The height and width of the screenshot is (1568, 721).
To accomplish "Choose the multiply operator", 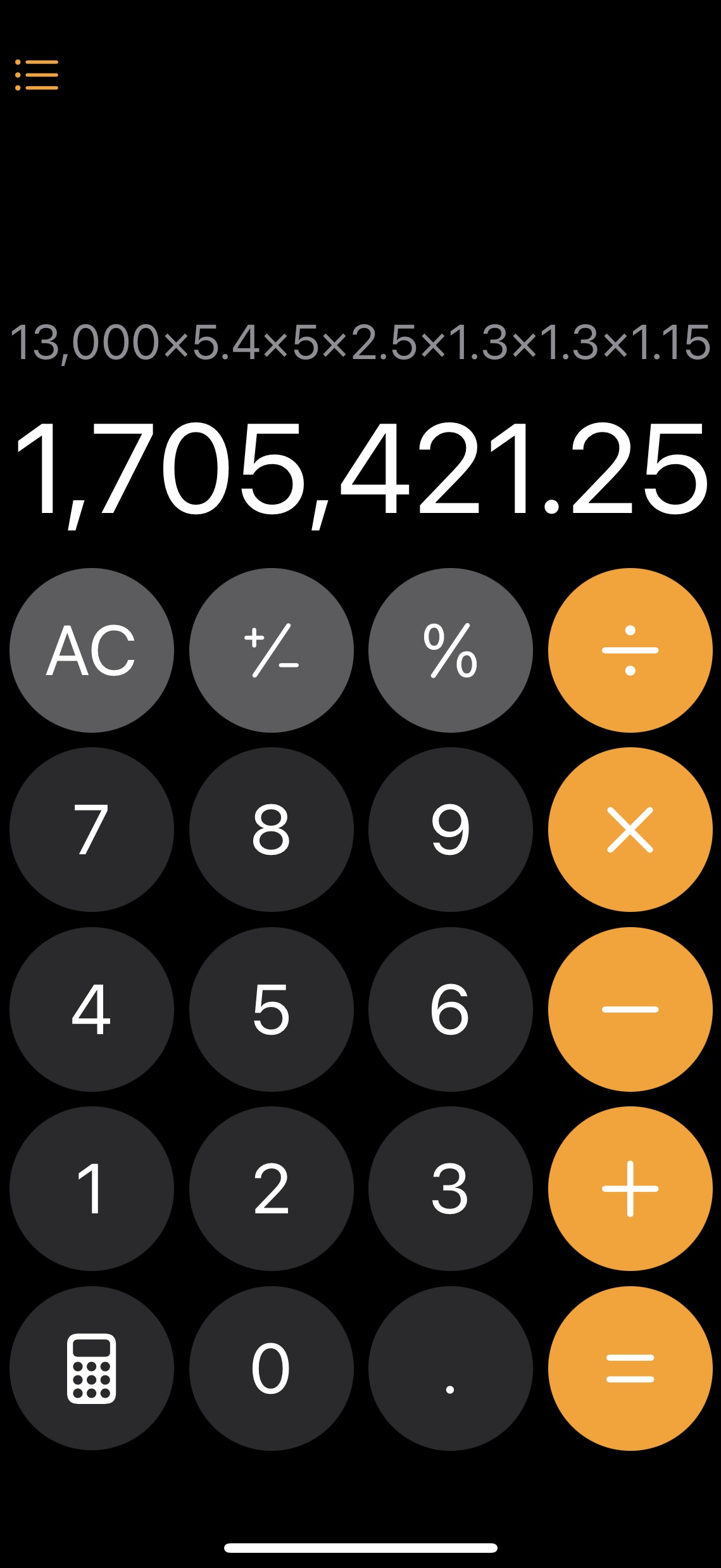I will (630, 830).
